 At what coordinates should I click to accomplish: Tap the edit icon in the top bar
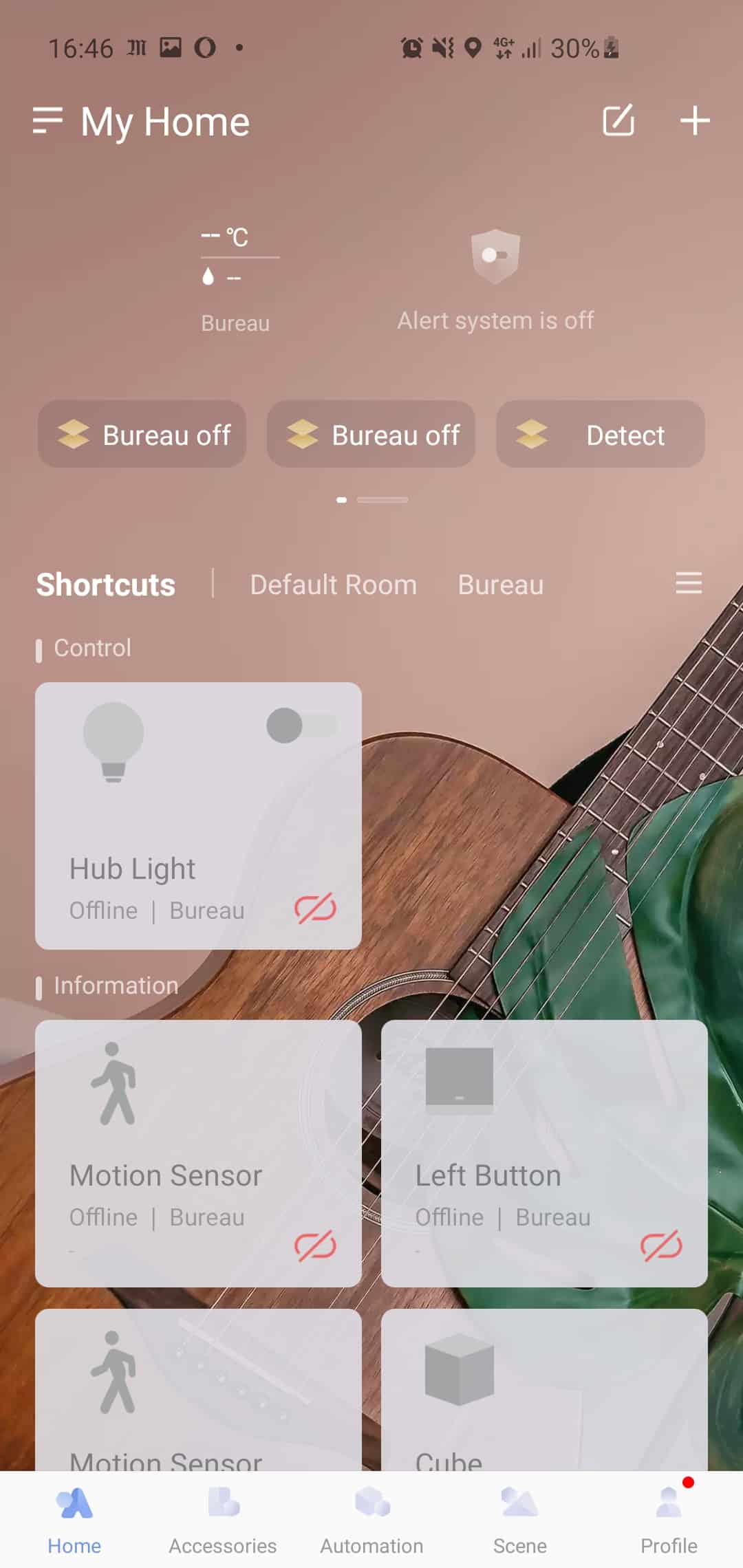(x=618, y=121)
